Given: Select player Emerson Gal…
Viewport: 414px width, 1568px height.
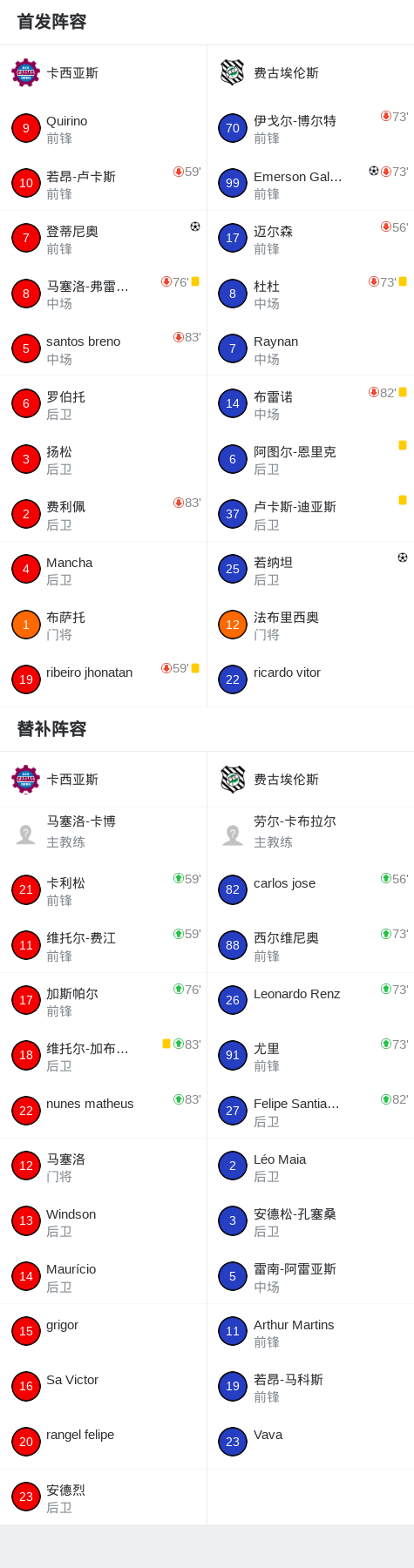Looking at the screenshot, I should click(310, 183).
